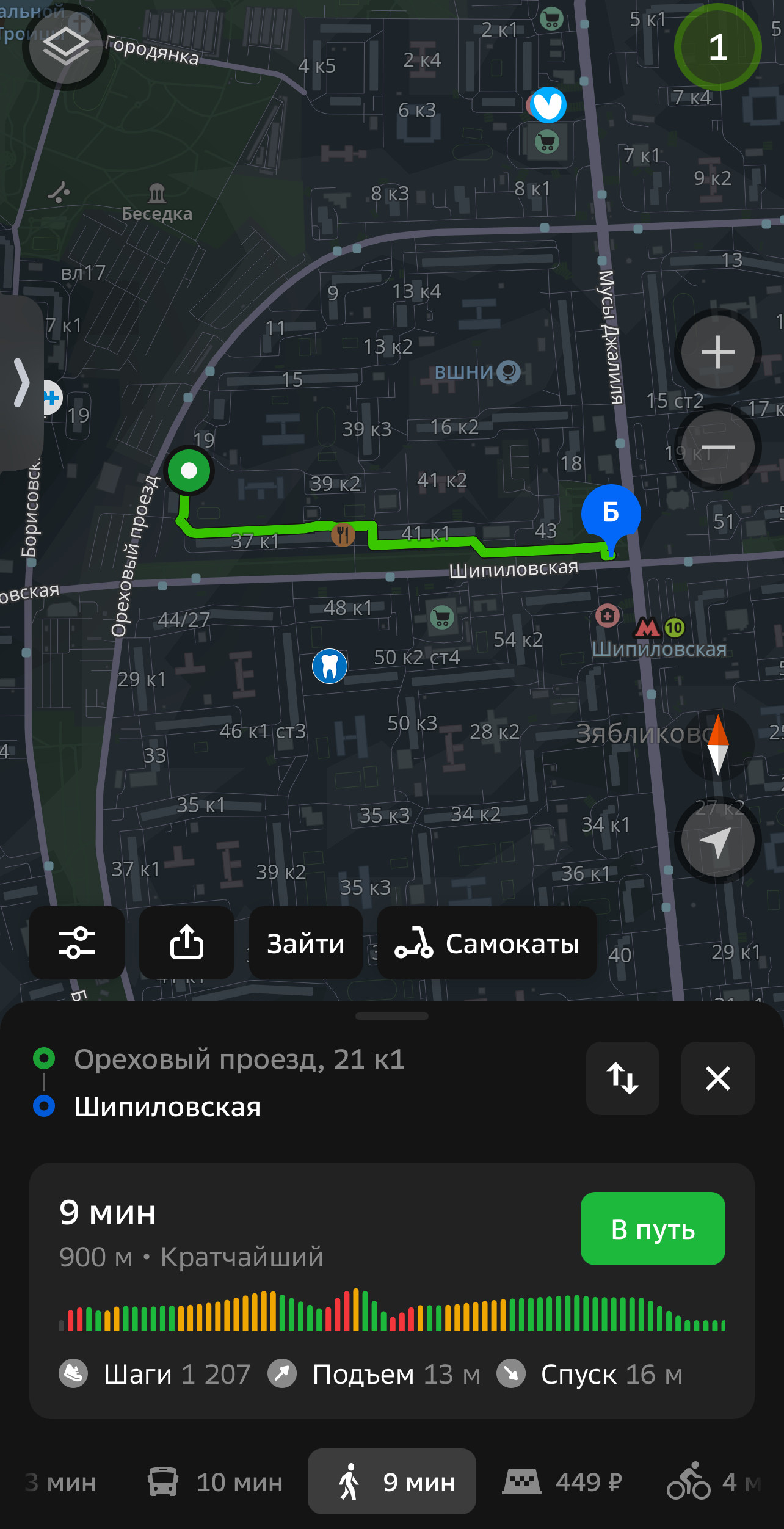
Task: Zoom out on the map
Action: (717, 448)
